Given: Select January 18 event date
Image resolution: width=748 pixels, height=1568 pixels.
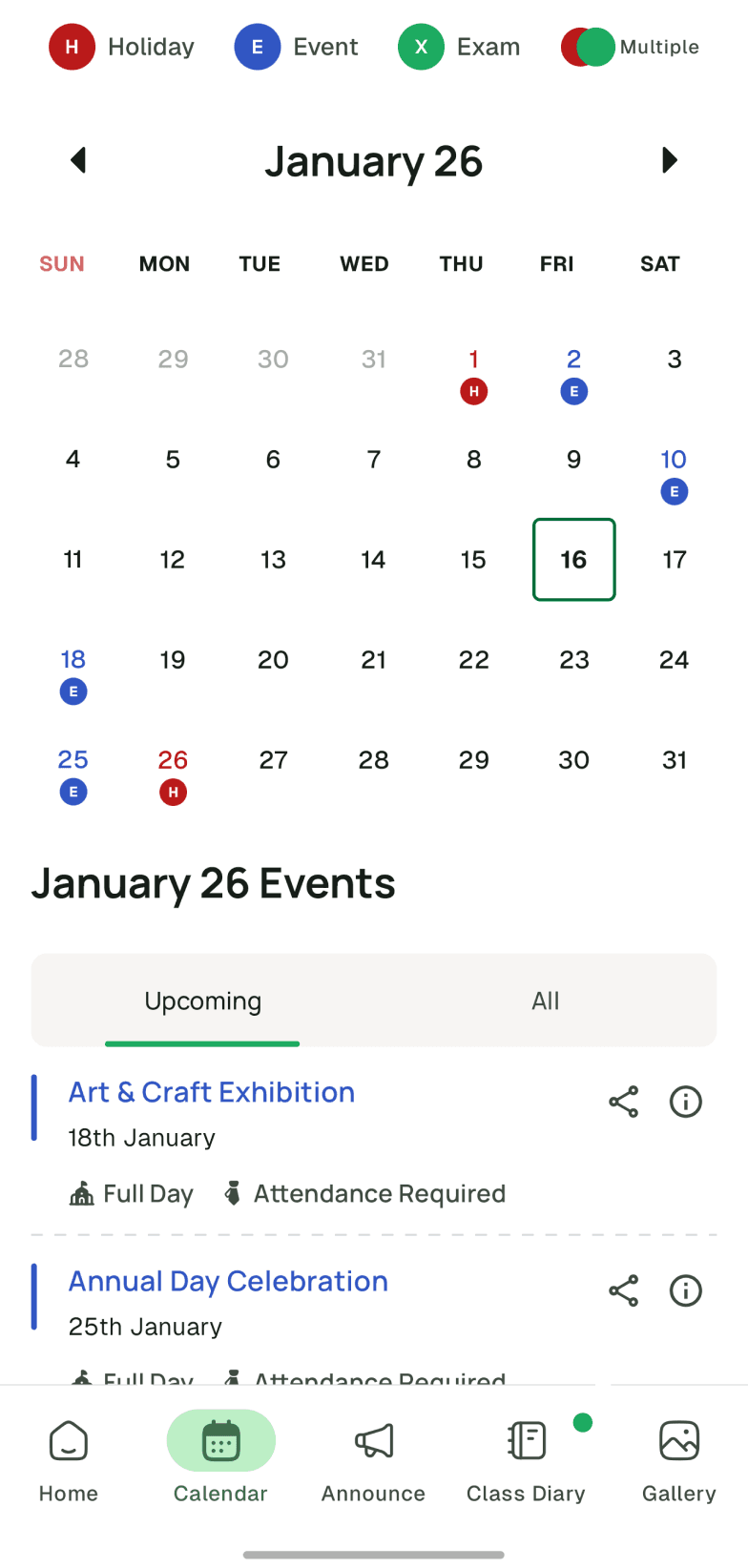Looking at the screenshot, I should 73,674.
